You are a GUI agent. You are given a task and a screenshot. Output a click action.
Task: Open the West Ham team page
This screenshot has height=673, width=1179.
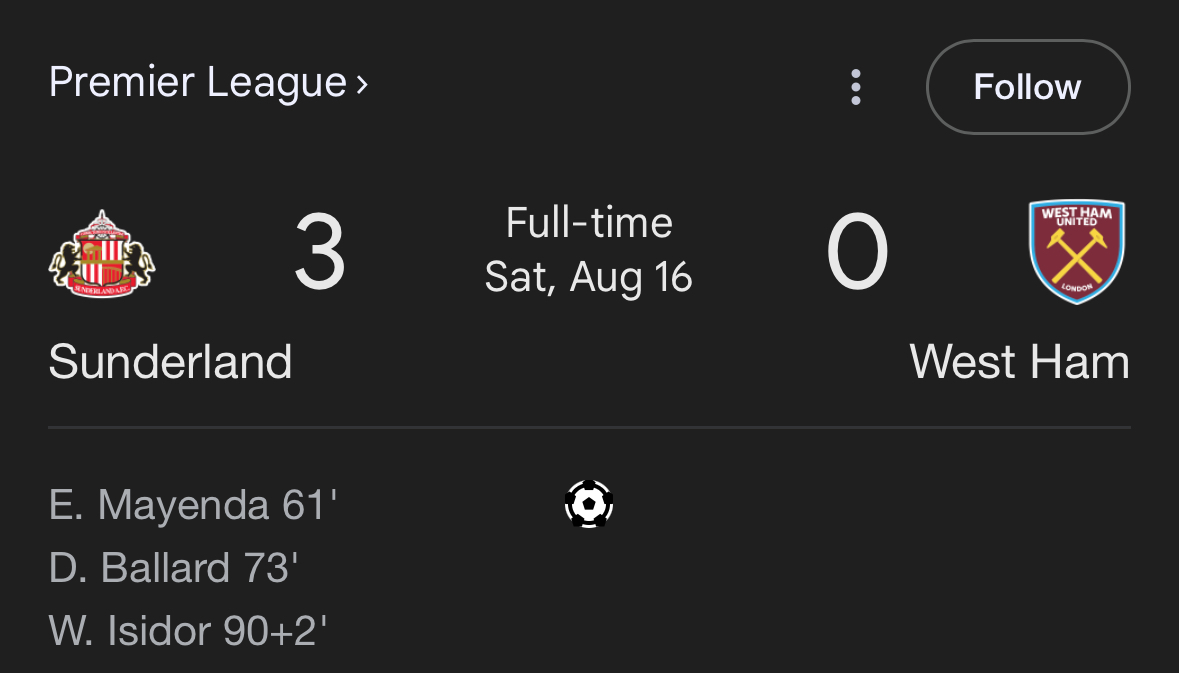tap(1019, 362)
